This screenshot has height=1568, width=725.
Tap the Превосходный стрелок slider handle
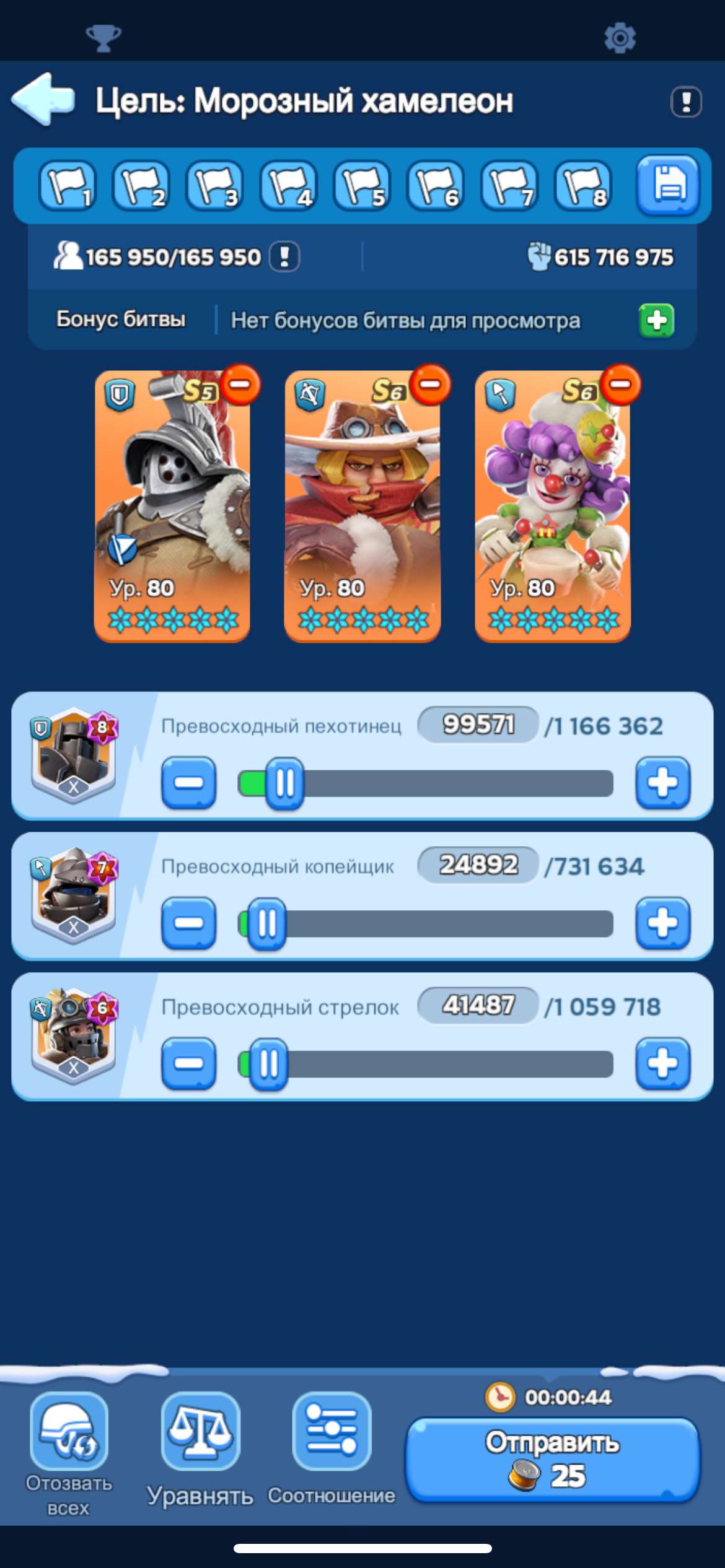[x=268, y=1064]
